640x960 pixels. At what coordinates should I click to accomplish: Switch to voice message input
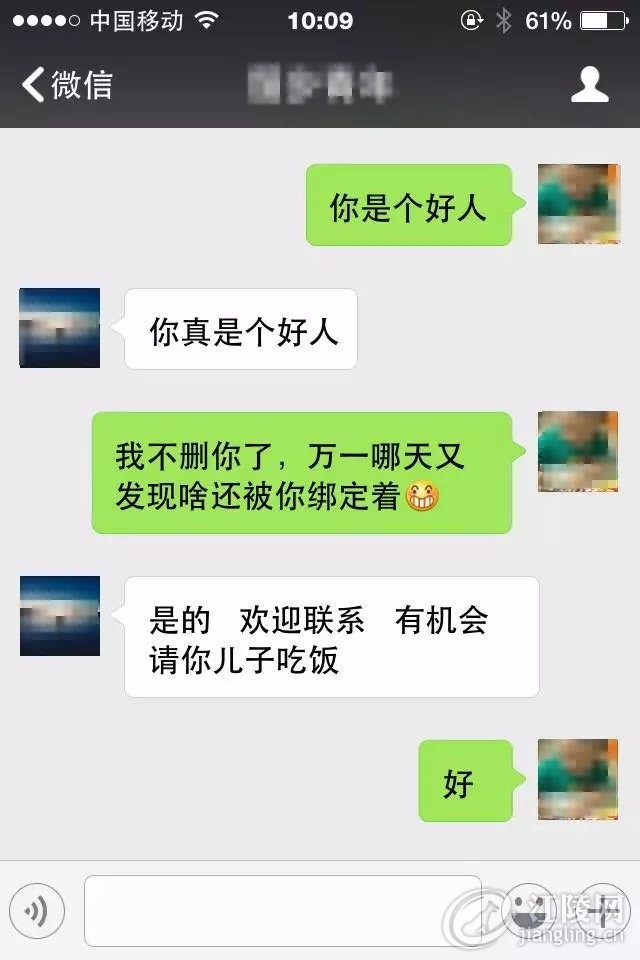37,910
